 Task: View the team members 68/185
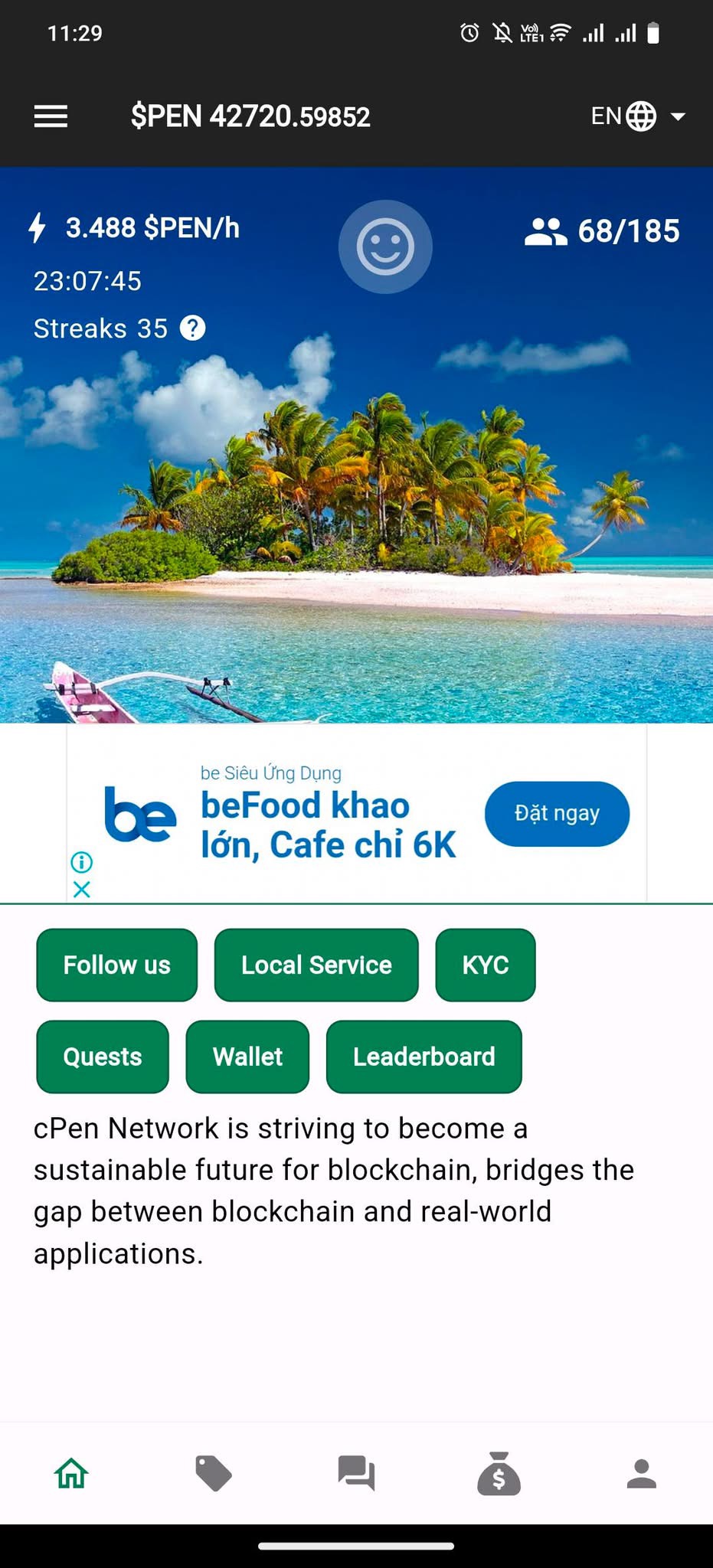(x=602, y=231)
